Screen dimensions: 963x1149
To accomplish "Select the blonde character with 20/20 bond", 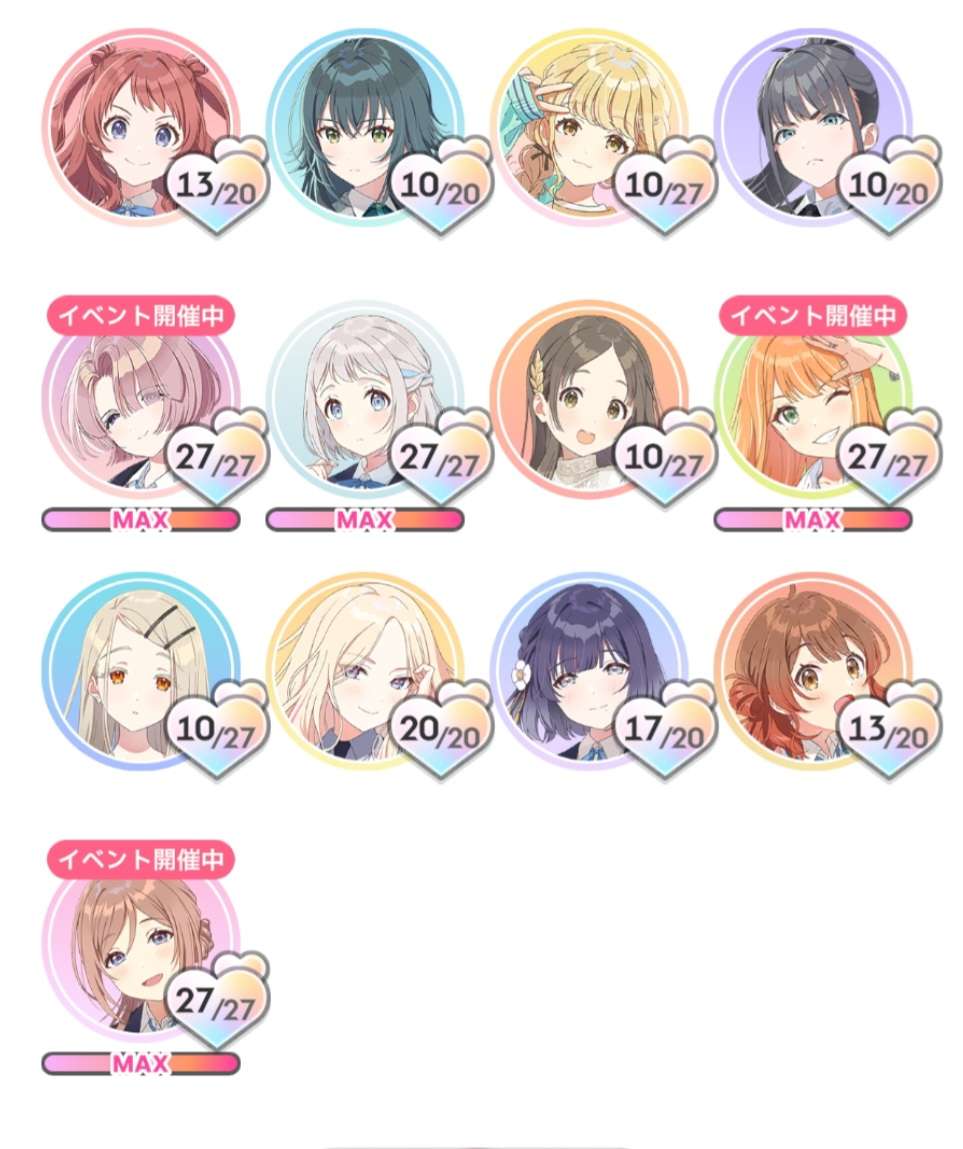I will click(x=364, y=671).
